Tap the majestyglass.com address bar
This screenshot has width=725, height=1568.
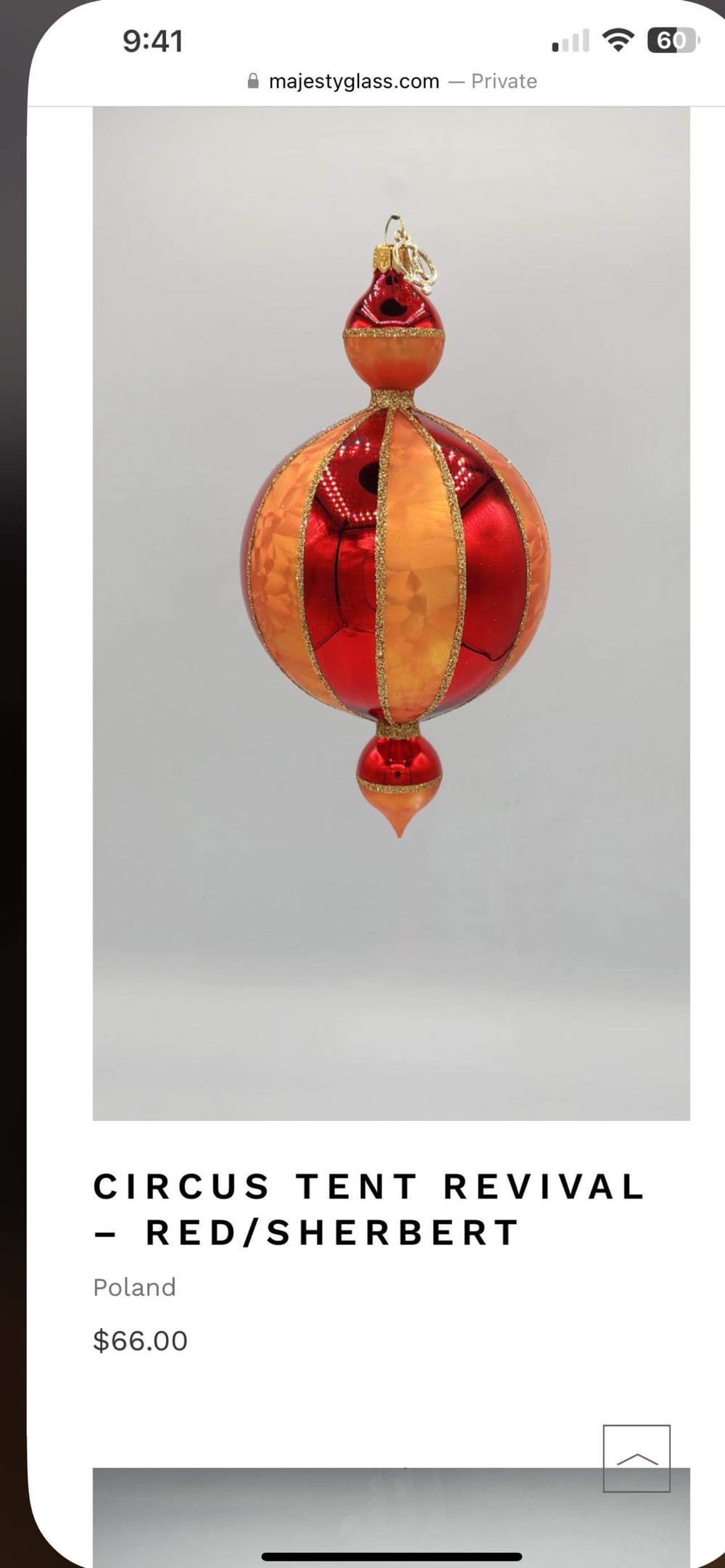coord(391,81)
